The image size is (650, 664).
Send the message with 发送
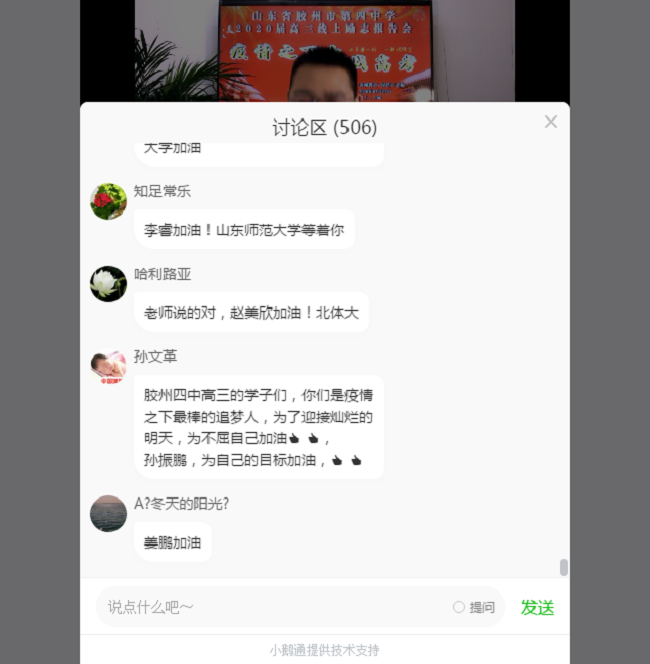pos(537,607)
